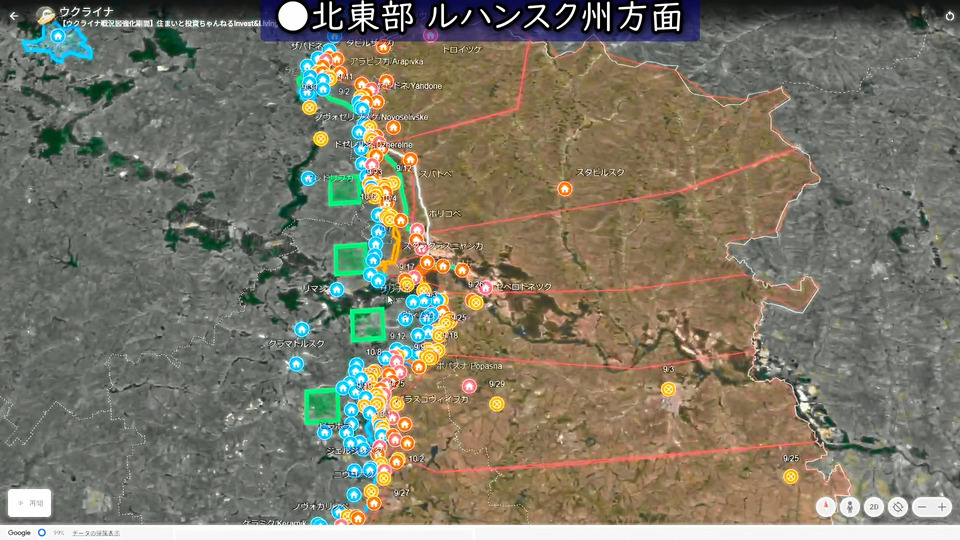Tap the rotate view button
The width and height of the screenshot is (960, 540).
click(898, 507)
